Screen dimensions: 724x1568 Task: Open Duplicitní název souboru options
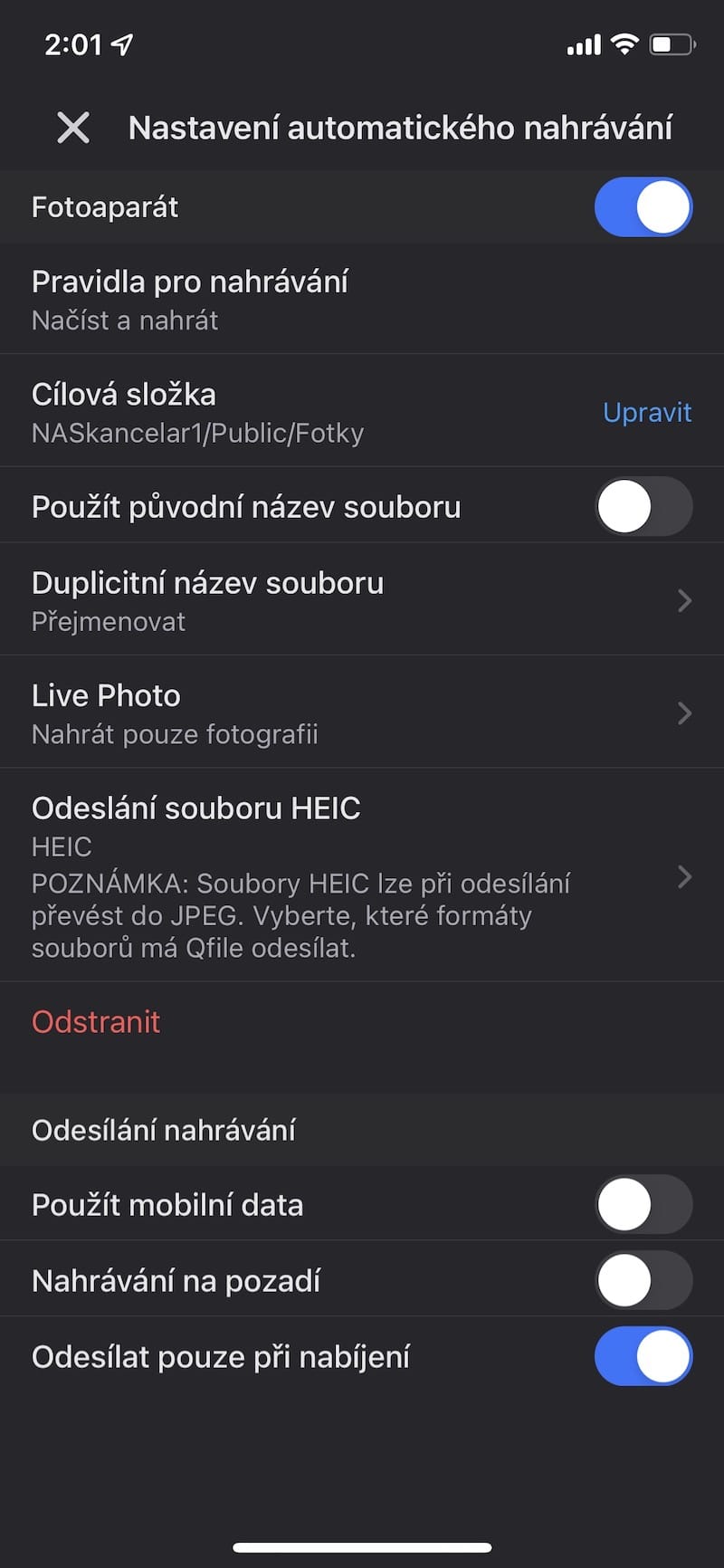[x=362, y=601]
